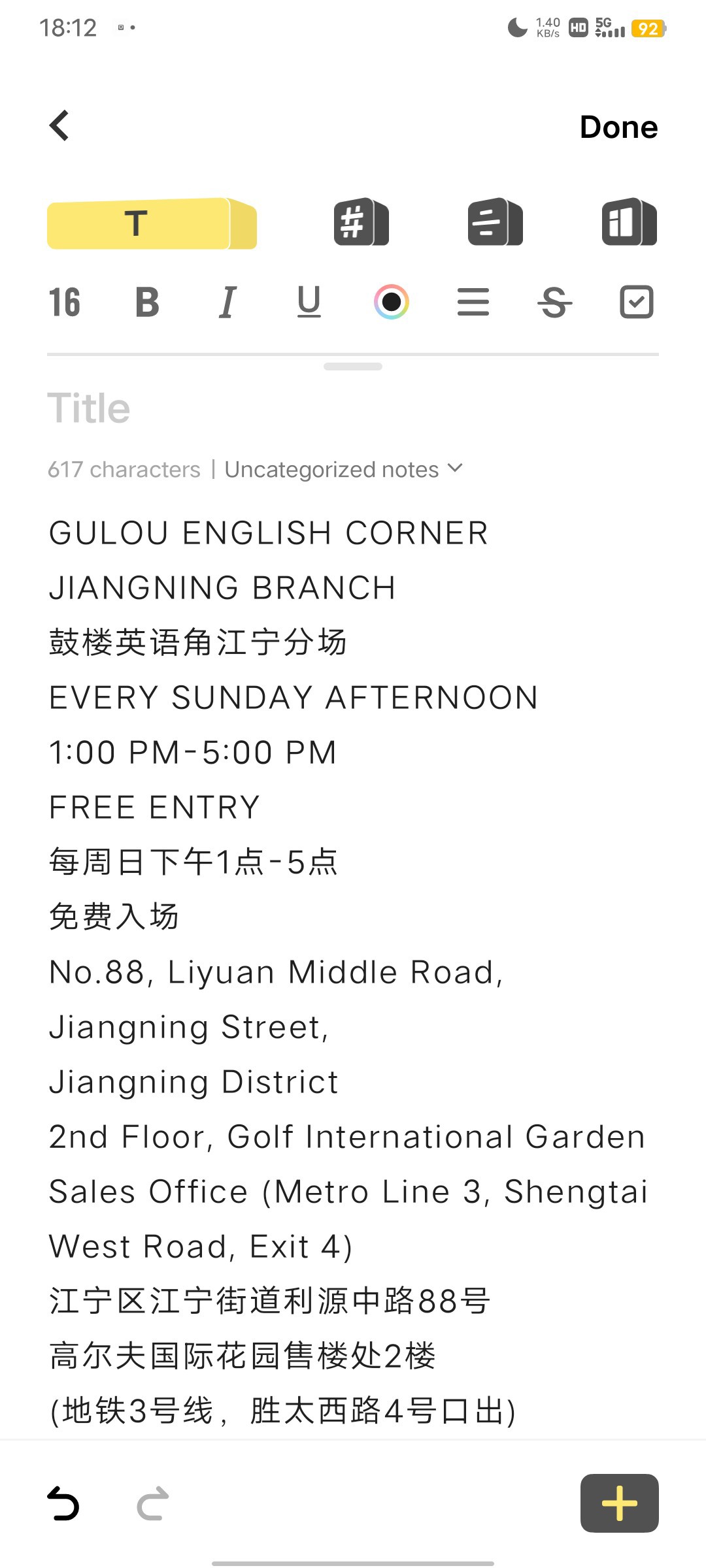706x1568 pixels.
Task: Open the text layout style tab
Action: 495,222
